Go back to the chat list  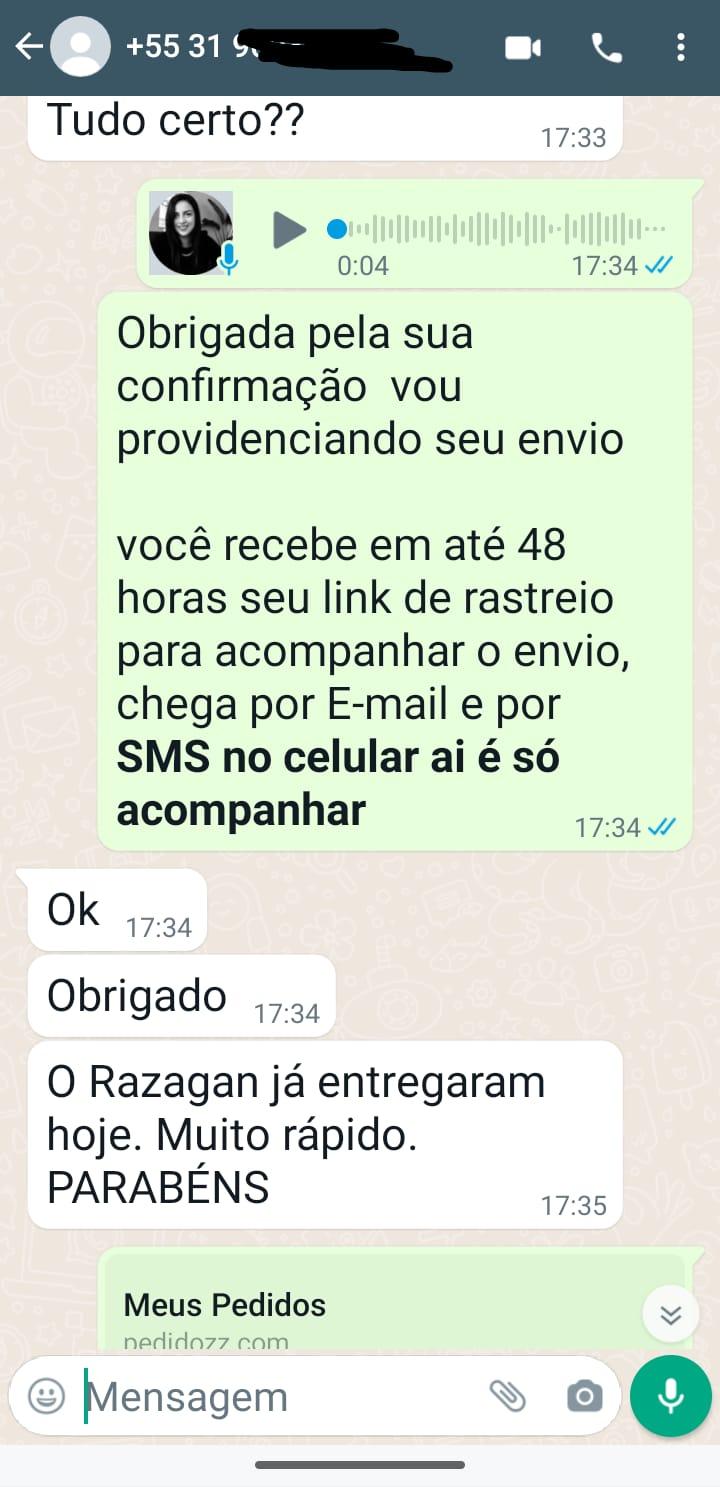coord(28,47)
